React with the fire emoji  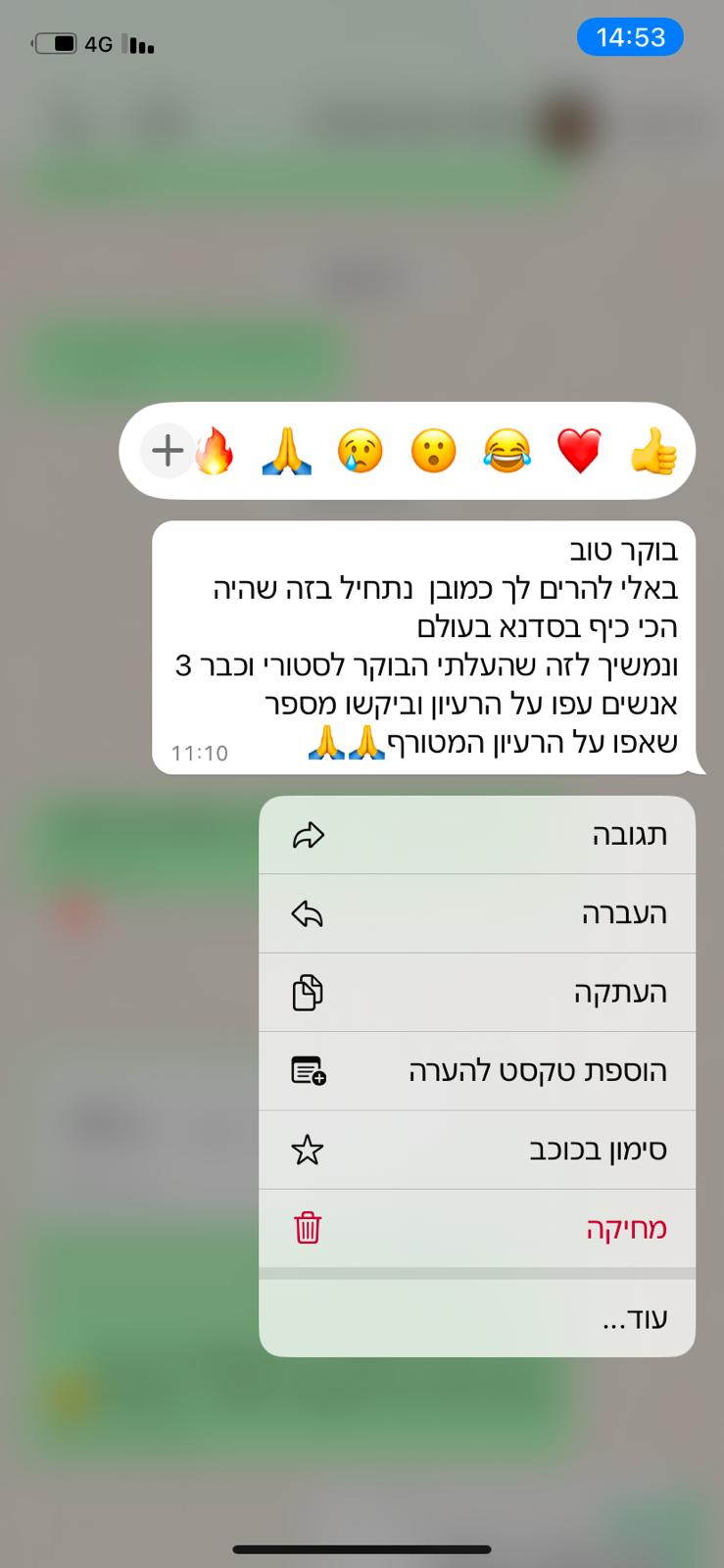pos(216,452)
